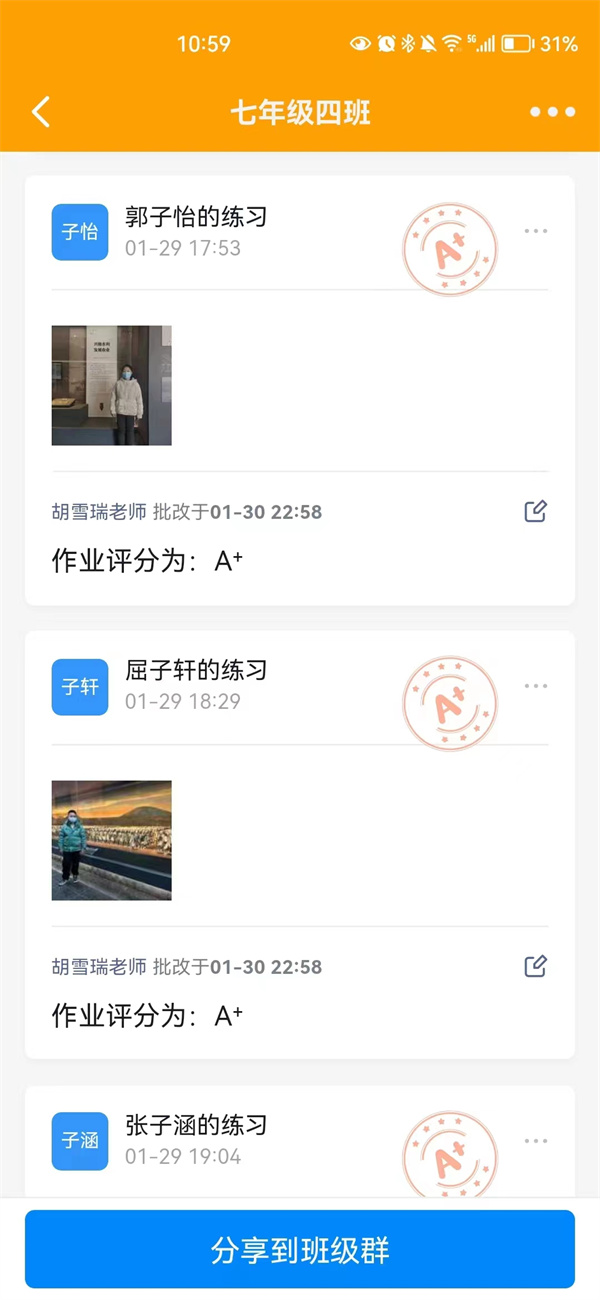This screenshot has height=1300, width=600.
Task: Edit the grading for 郭子怡's homework
Action: (x=536, y=512)
